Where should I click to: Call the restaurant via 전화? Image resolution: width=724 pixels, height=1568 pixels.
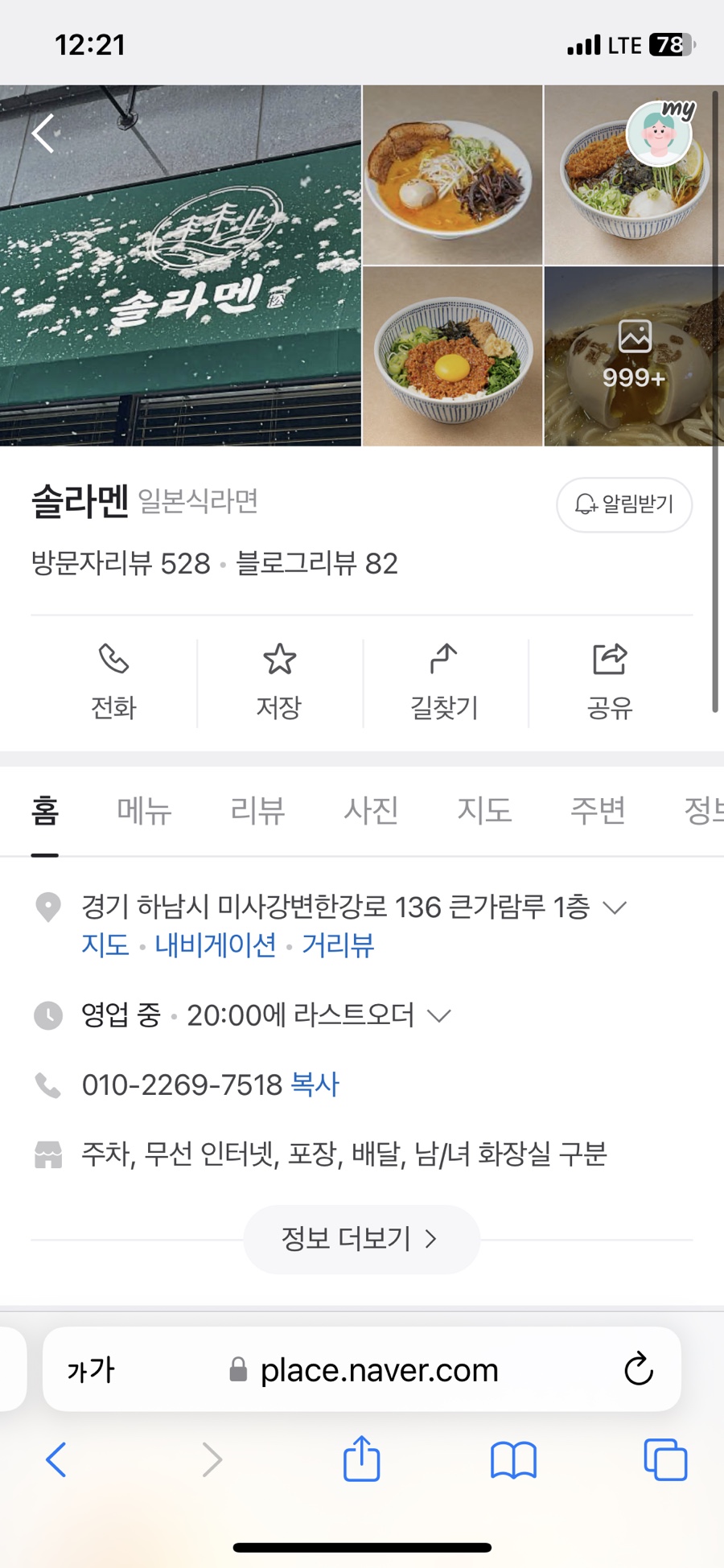point(113,682)
